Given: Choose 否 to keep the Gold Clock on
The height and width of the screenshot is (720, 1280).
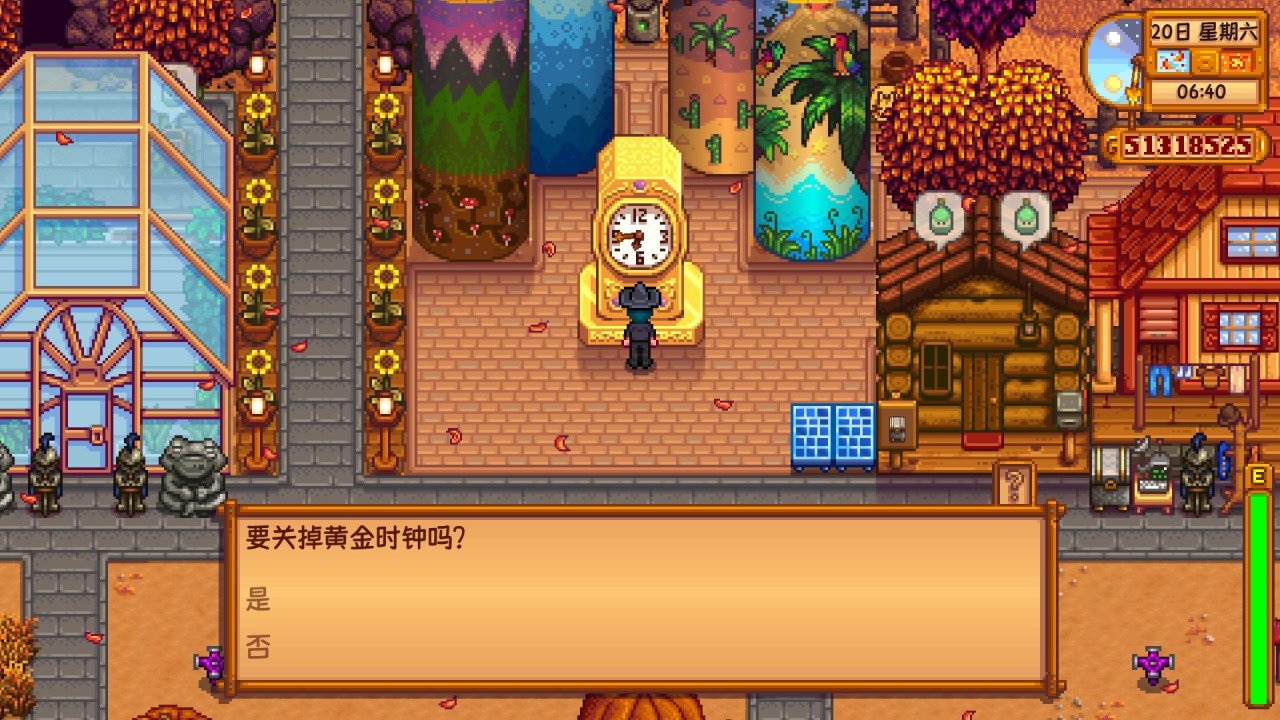Looking at the screenshot, I should [x=259, y=648].
